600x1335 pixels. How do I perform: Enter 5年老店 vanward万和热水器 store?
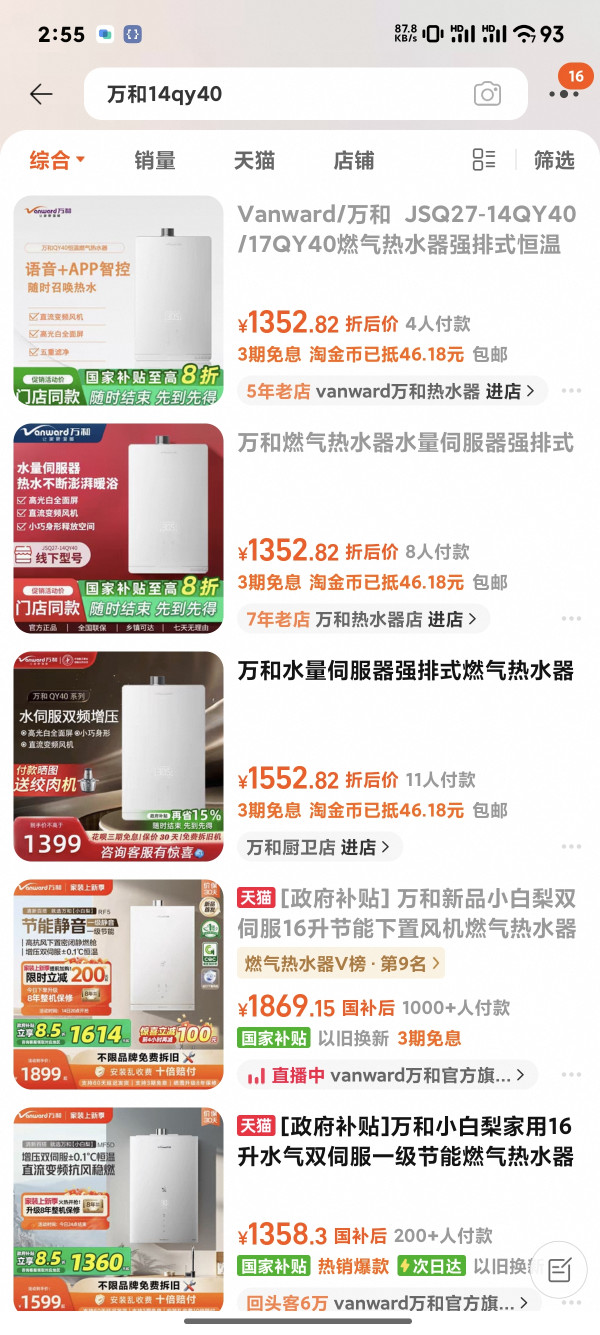coord(391,391)
